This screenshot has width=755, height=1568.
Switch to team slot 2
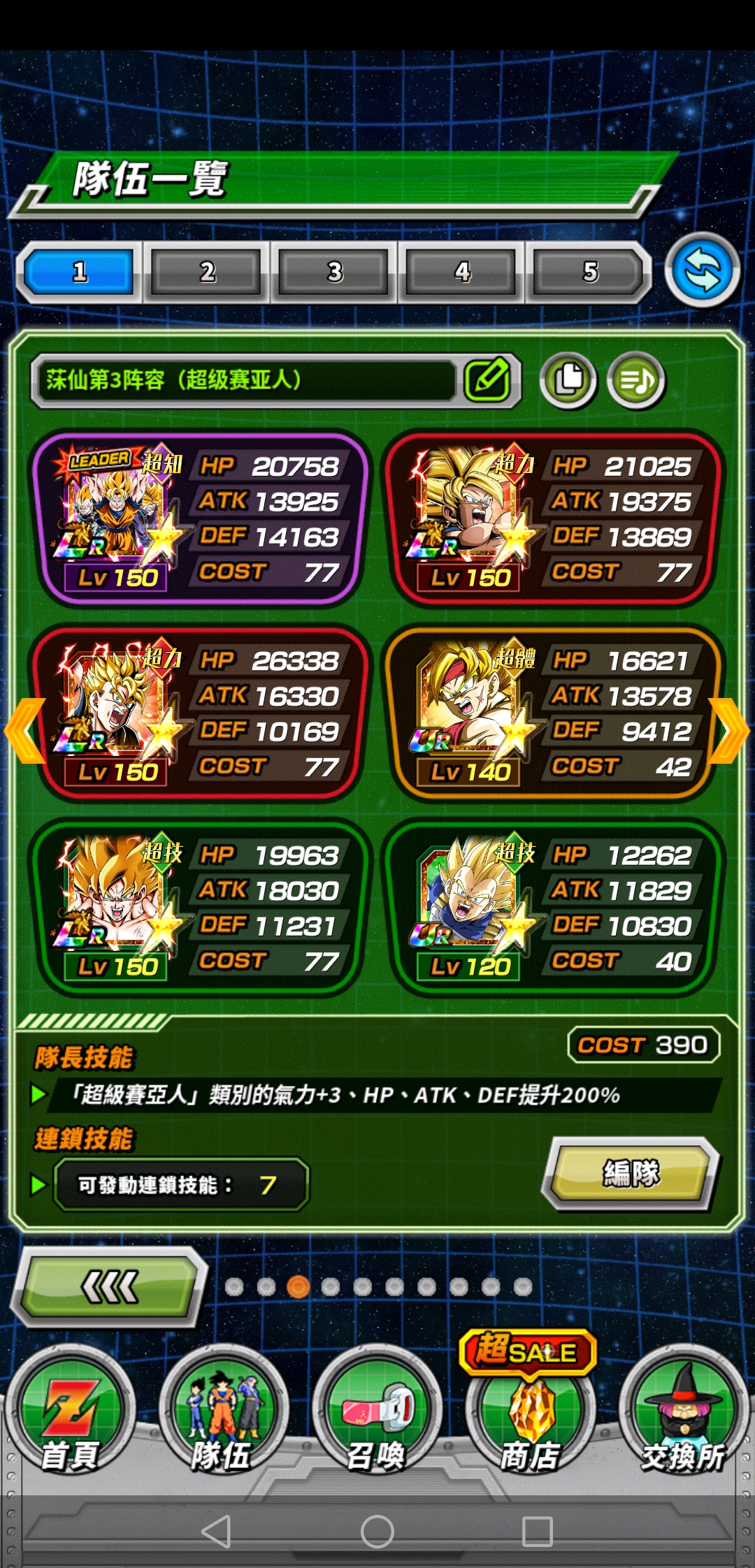tap(207, 272)
